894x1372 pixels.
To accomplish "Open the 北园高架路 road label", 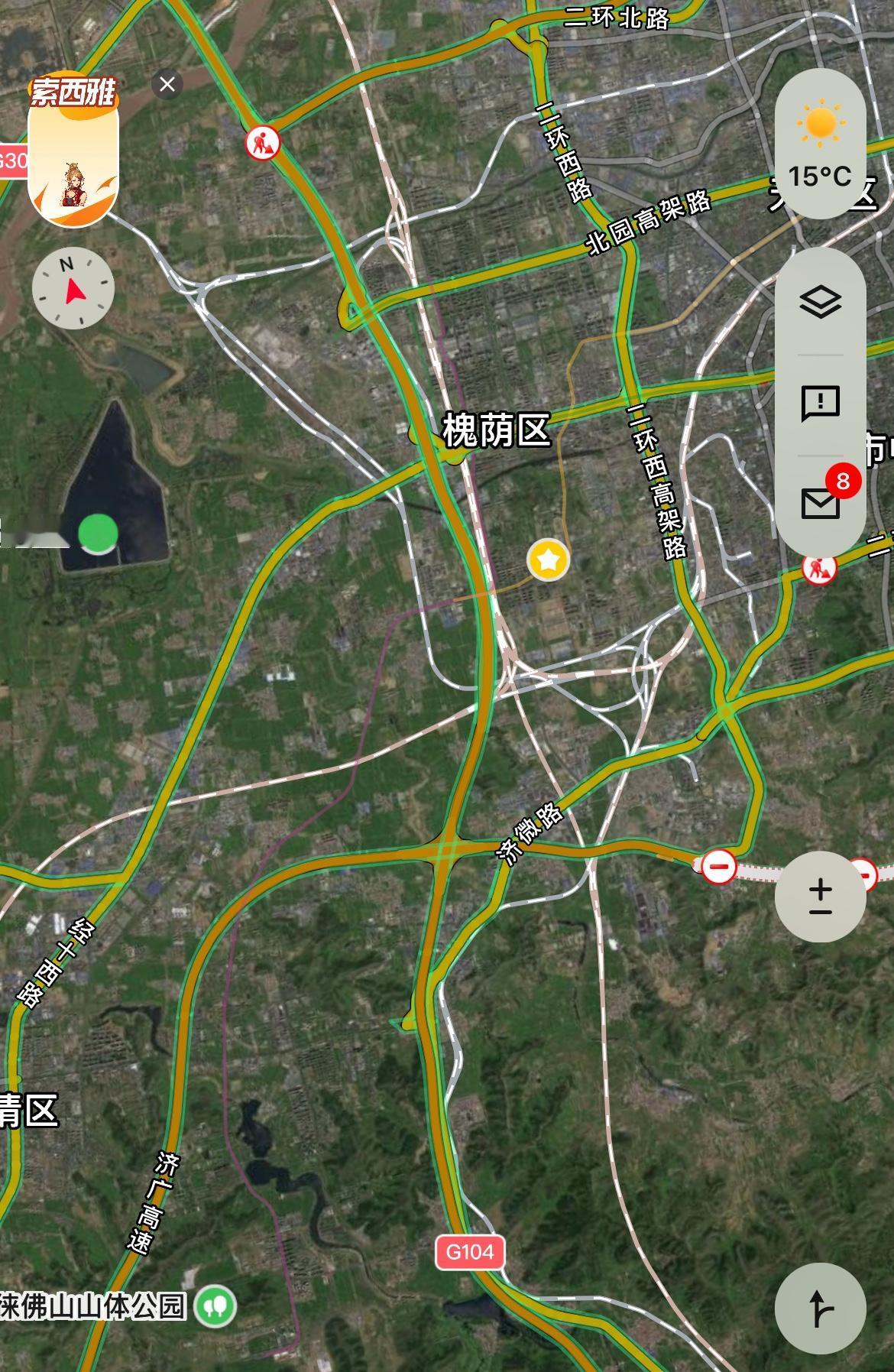I will pos(648,220).
